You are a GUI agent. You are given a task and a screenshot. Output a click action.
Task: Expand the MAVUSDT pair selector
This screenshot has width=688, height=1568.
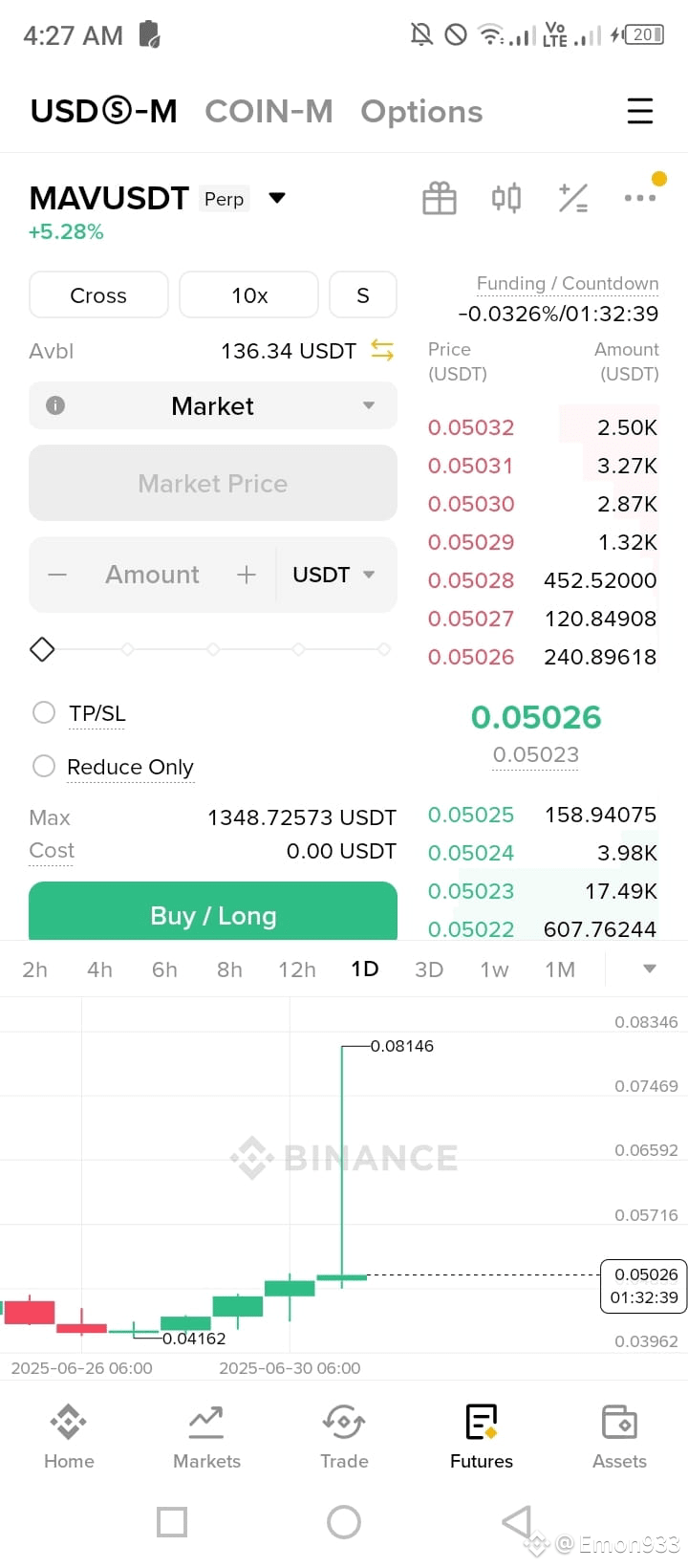(277, 198)
